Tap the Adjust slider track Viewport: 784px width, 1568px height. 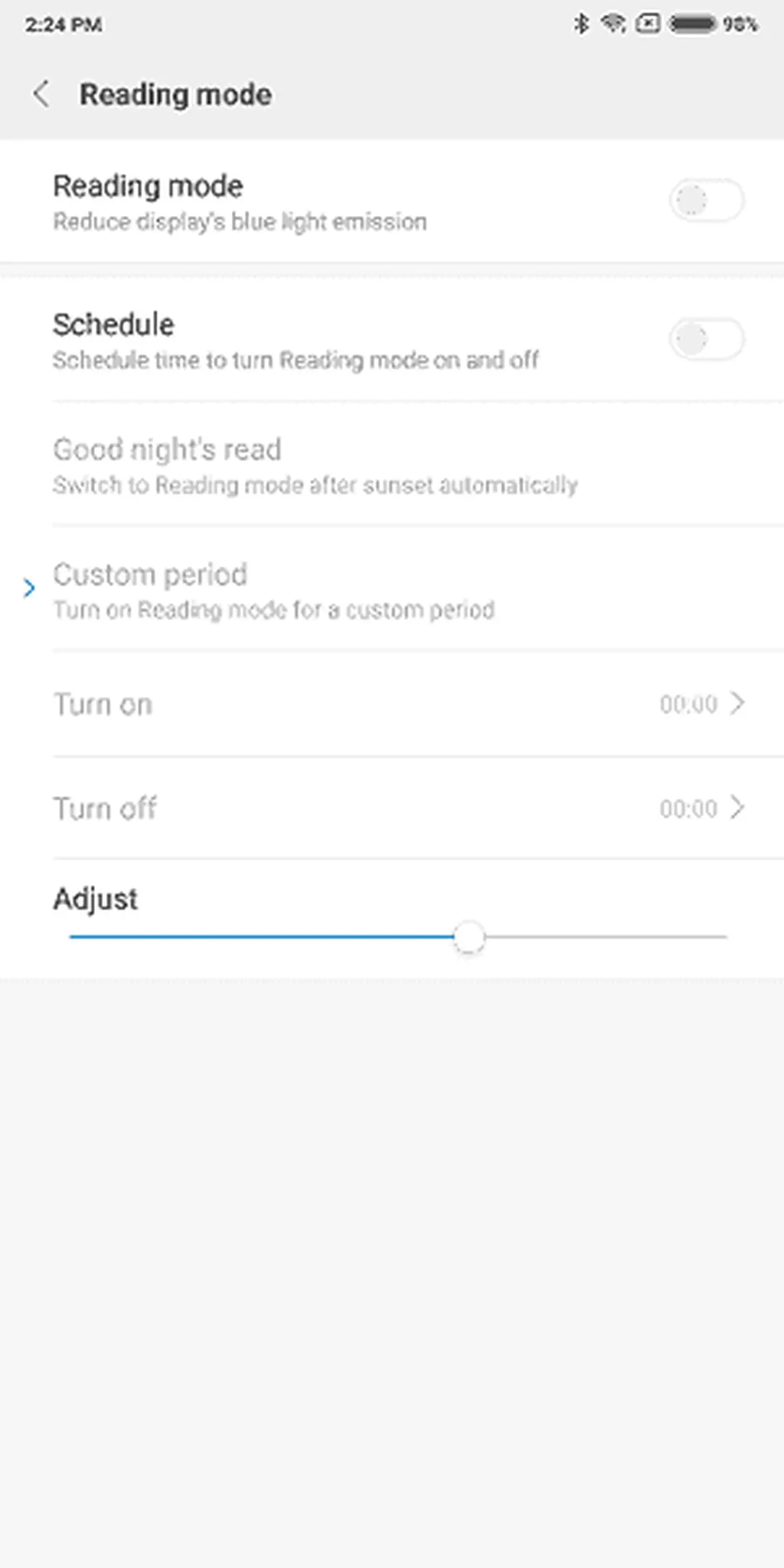[x=597, y=936]
